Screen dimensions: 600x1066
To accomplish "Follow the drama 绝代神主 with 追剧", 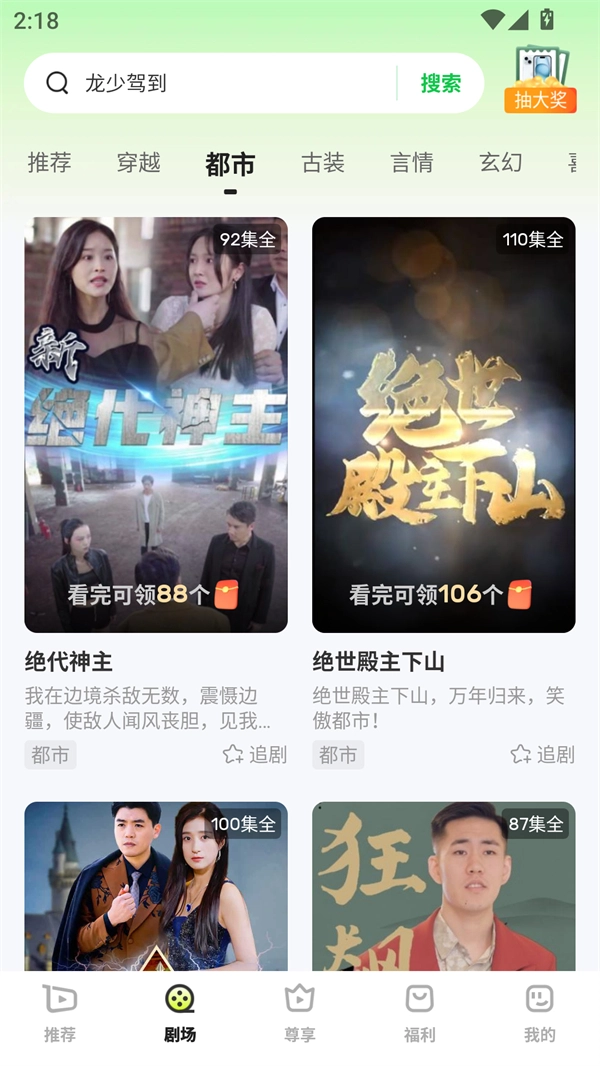I will (254, 755).
